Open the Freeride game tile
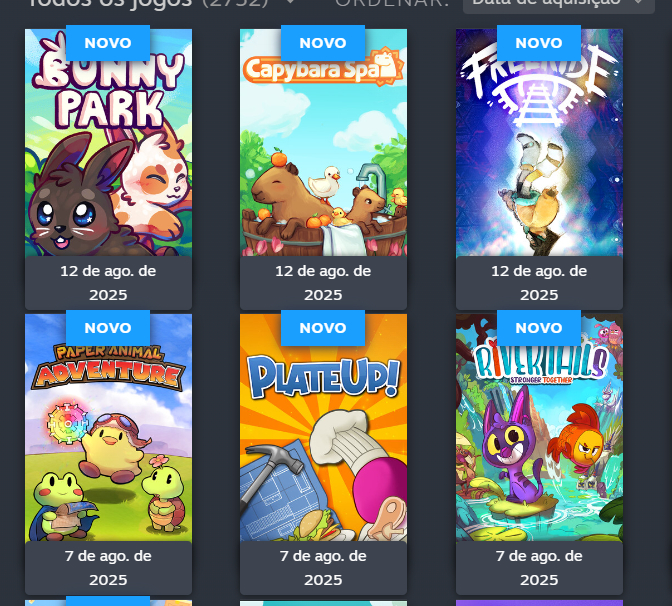672x606 pixels. click(x=539, y=150)
